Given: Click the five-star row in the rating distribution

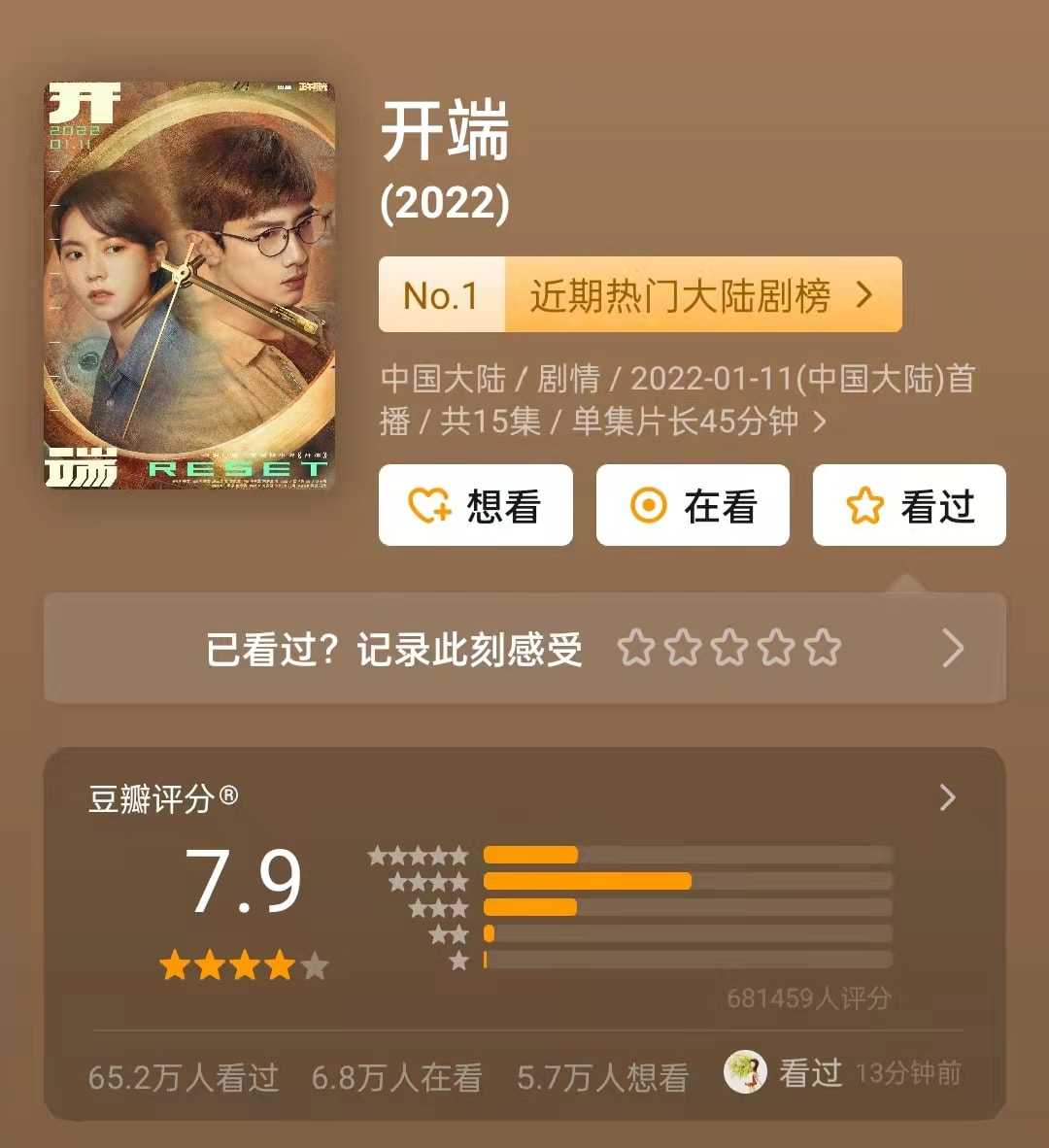Looking at the screenshot, I should point(680,856).
